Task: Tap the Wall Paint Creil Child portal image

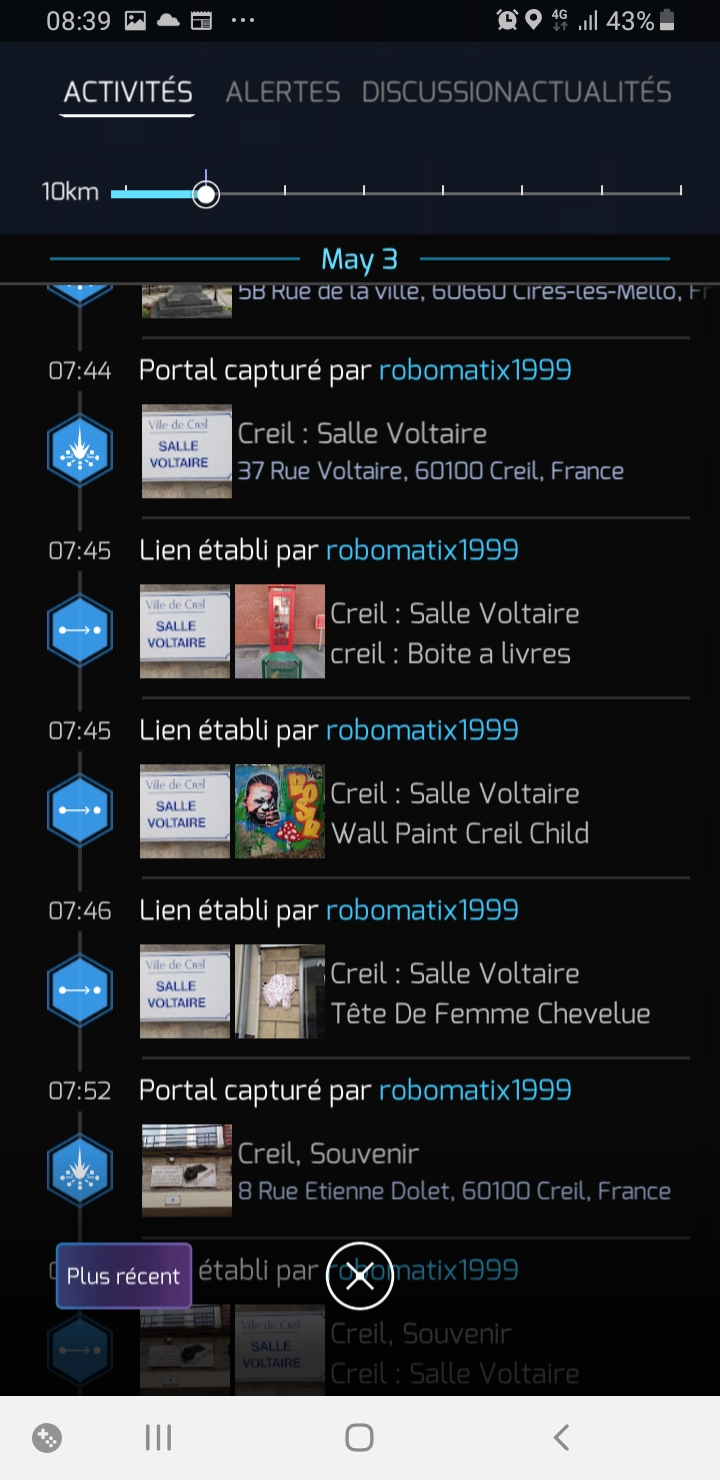Action: (279, 811)
